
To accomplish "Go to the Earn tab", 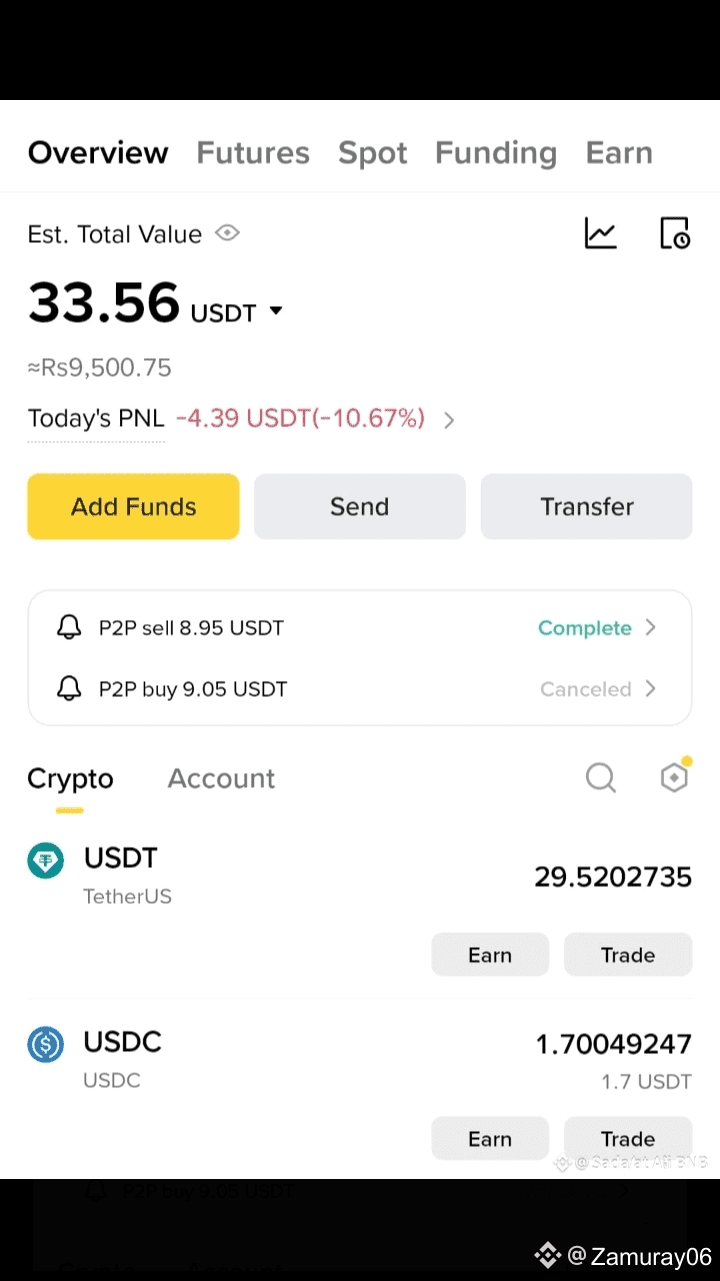I will pos(619,153).
